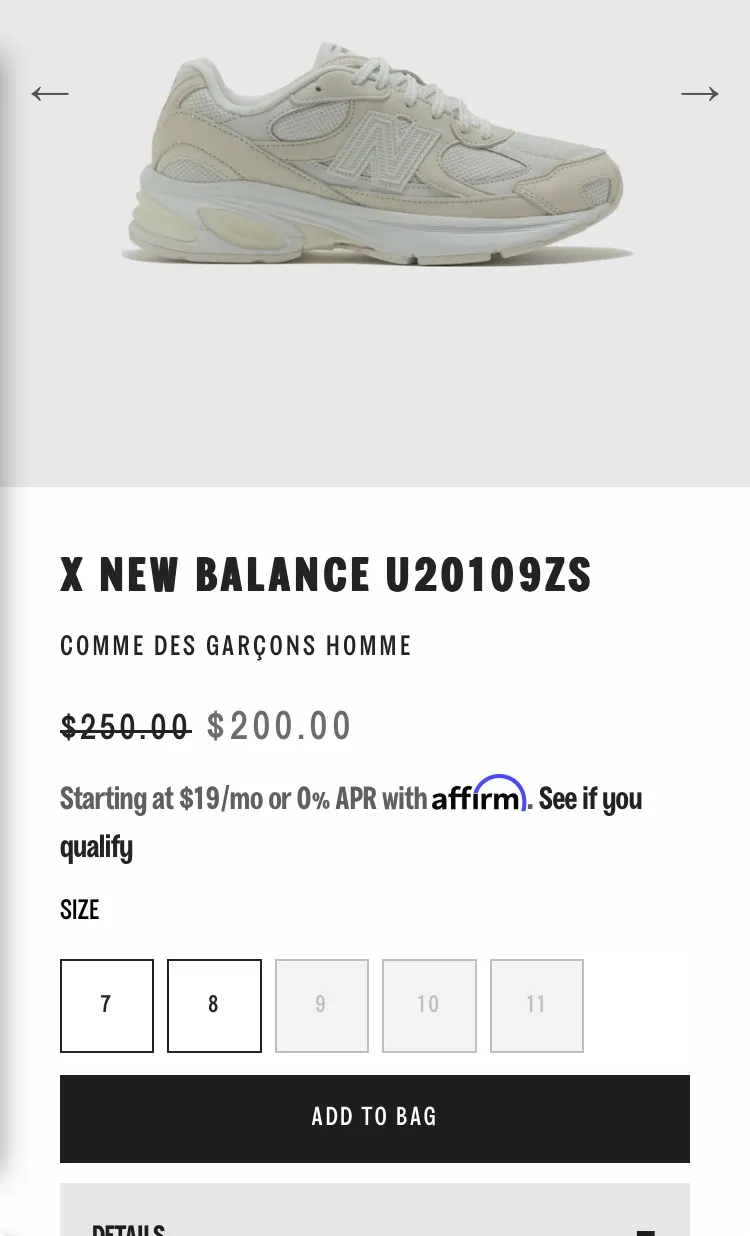Select size 7
This screenshot has width=750, height=1236.
click(107, 1006)
